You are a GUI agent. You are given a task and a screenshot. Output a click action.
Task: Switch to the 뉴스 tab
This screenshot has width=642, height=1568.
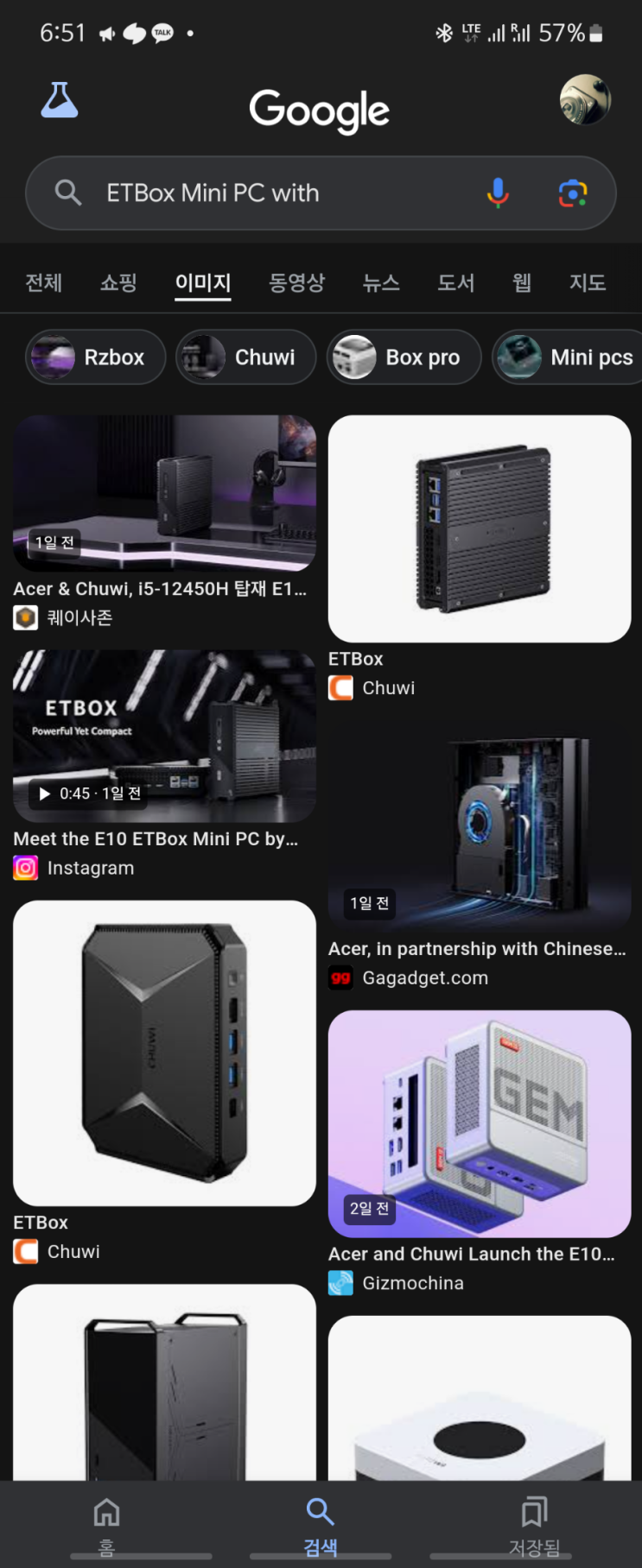381,282
